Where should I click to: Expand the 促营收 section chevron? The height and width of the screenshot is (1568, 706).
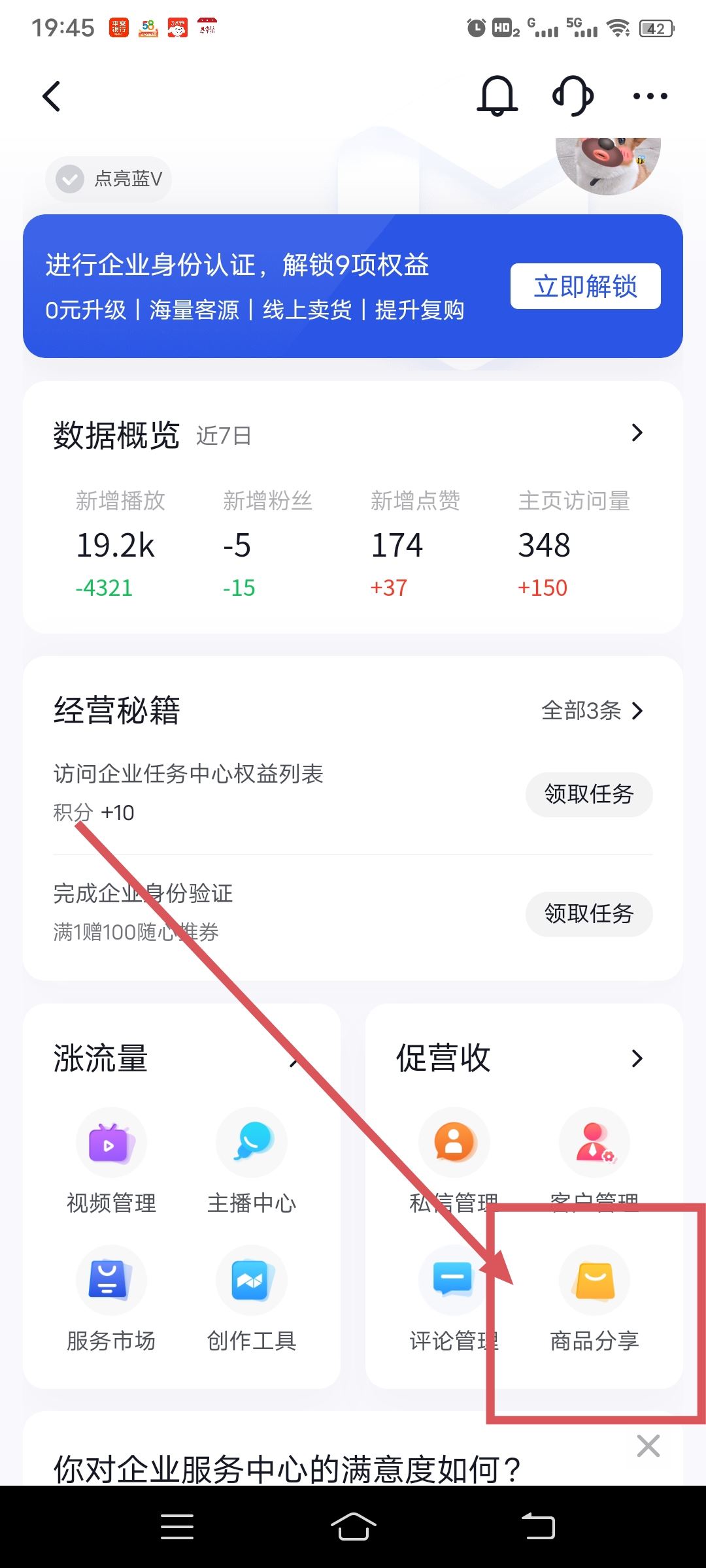tap(637, 1058)
